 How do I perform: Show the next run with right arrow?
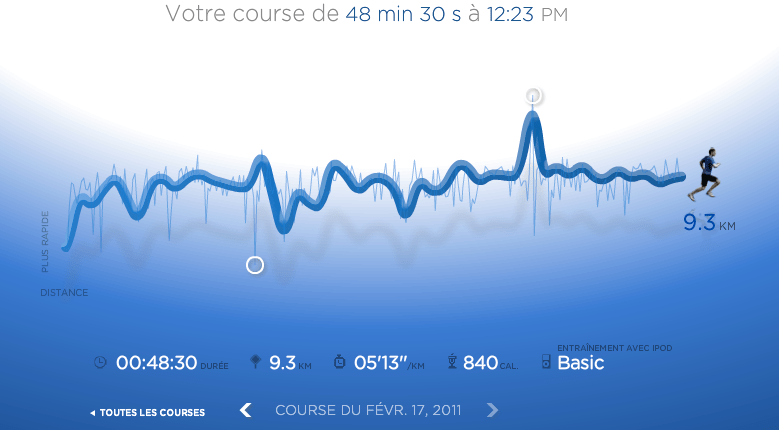tap(492, 410)
